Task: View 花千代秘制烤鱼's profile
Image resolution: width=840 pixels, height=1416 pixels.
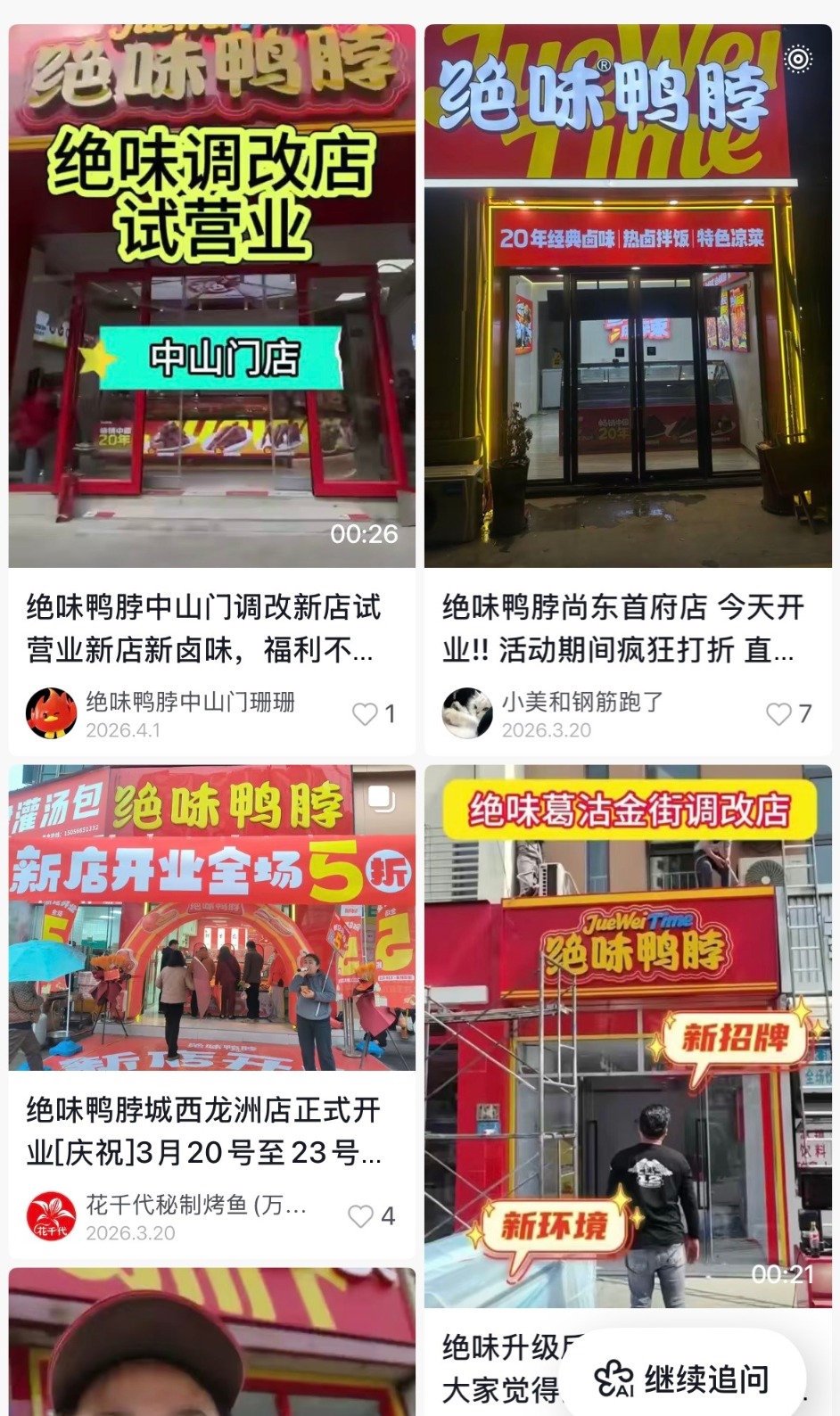Action: [52, 1217]
